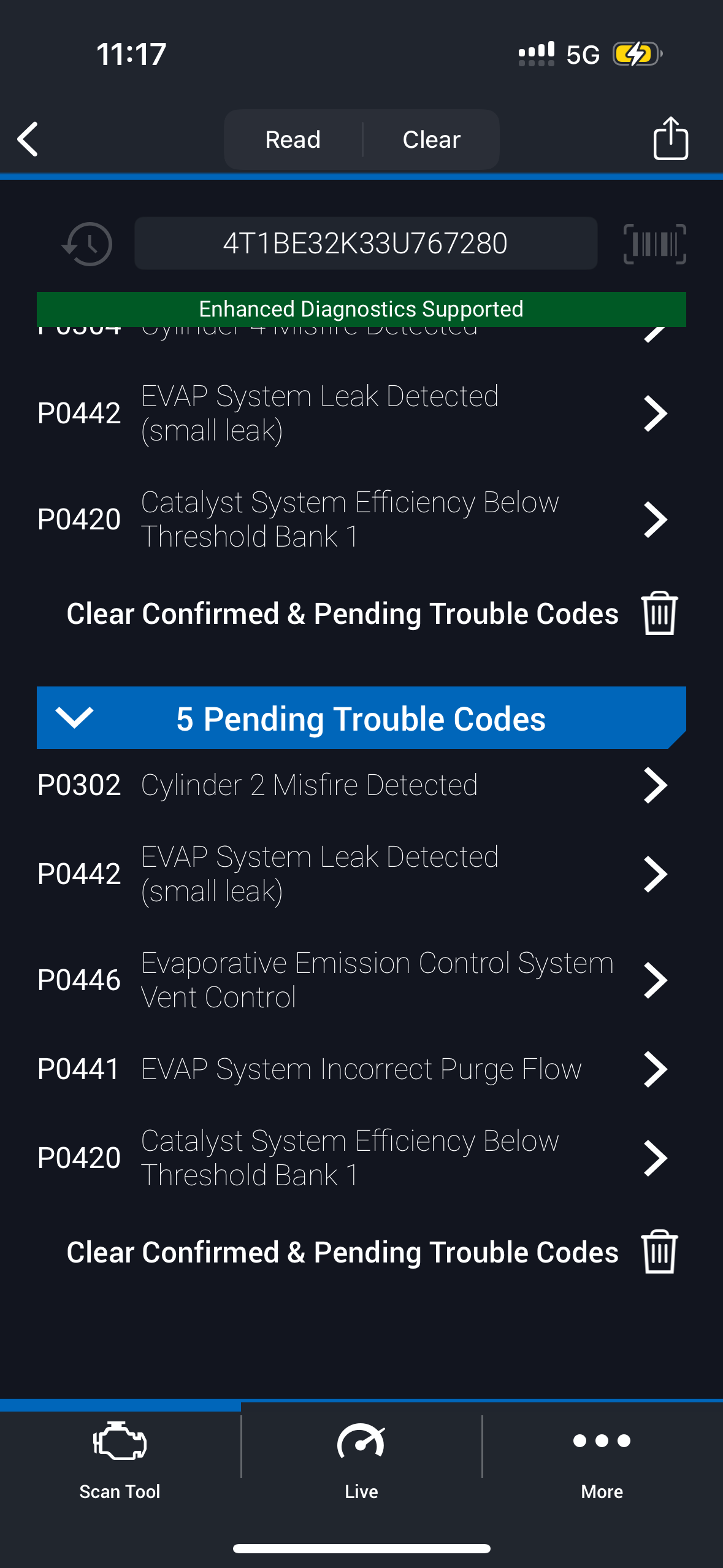Select the Clear segment
This screenshot has height=1568, width=723.
click(431, 139)
